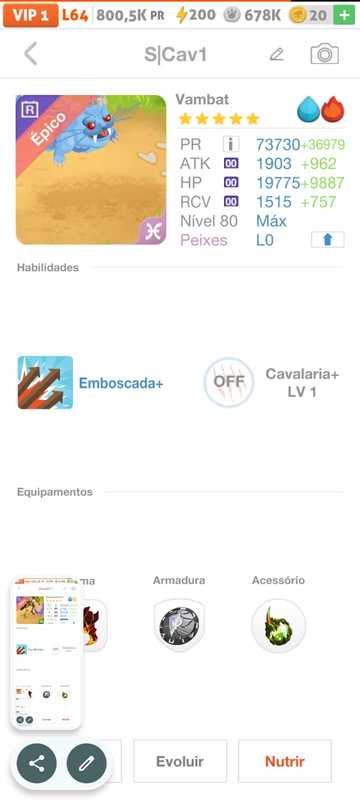The width and height of the screenshot is (360, 800).
Task: Tap the Nutrir button
Action: 285,761
